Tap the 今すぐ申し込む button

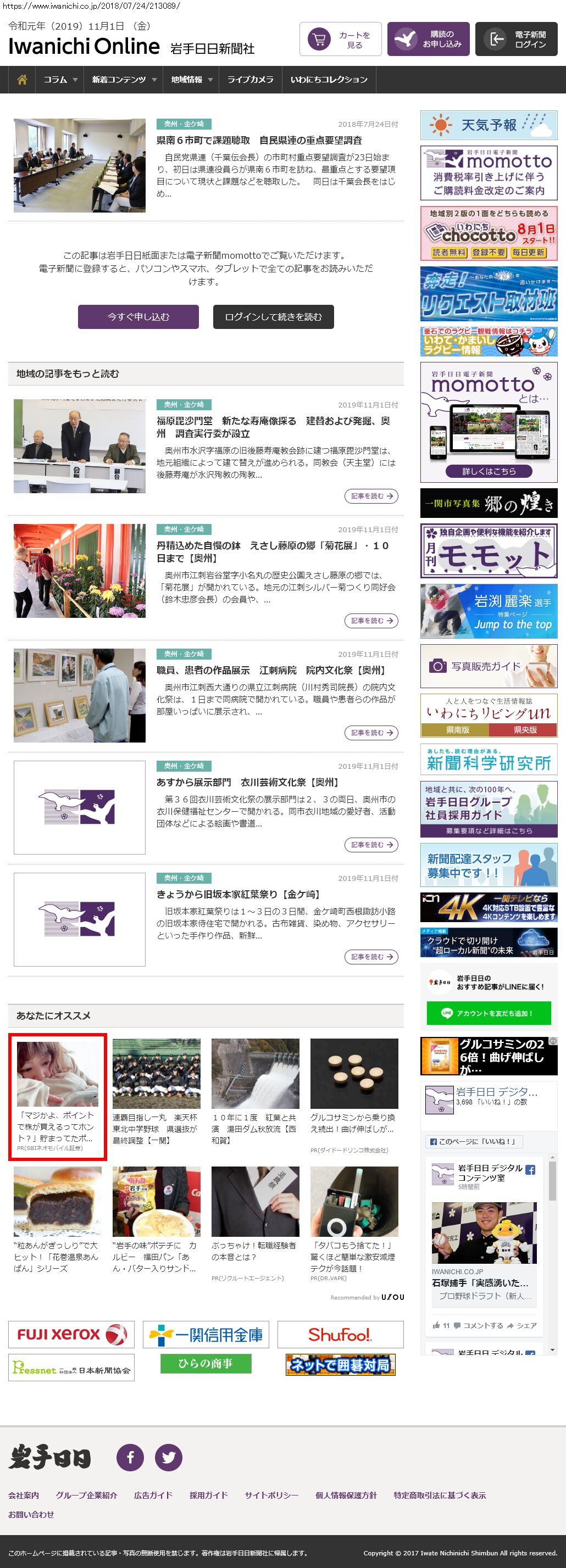(x=138, y=316)
